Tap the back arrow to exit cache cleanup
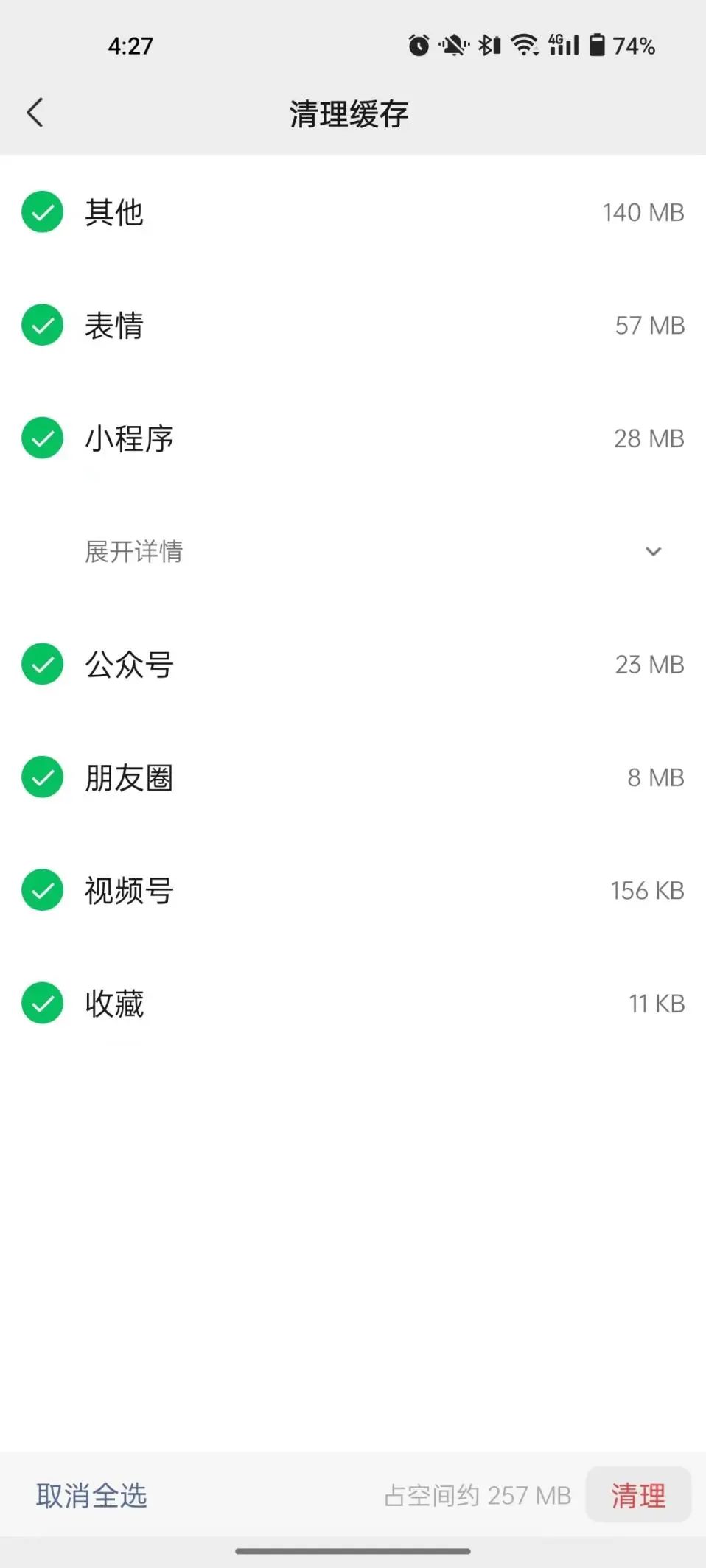The image size is (706, 1568). tap(35, 113)
